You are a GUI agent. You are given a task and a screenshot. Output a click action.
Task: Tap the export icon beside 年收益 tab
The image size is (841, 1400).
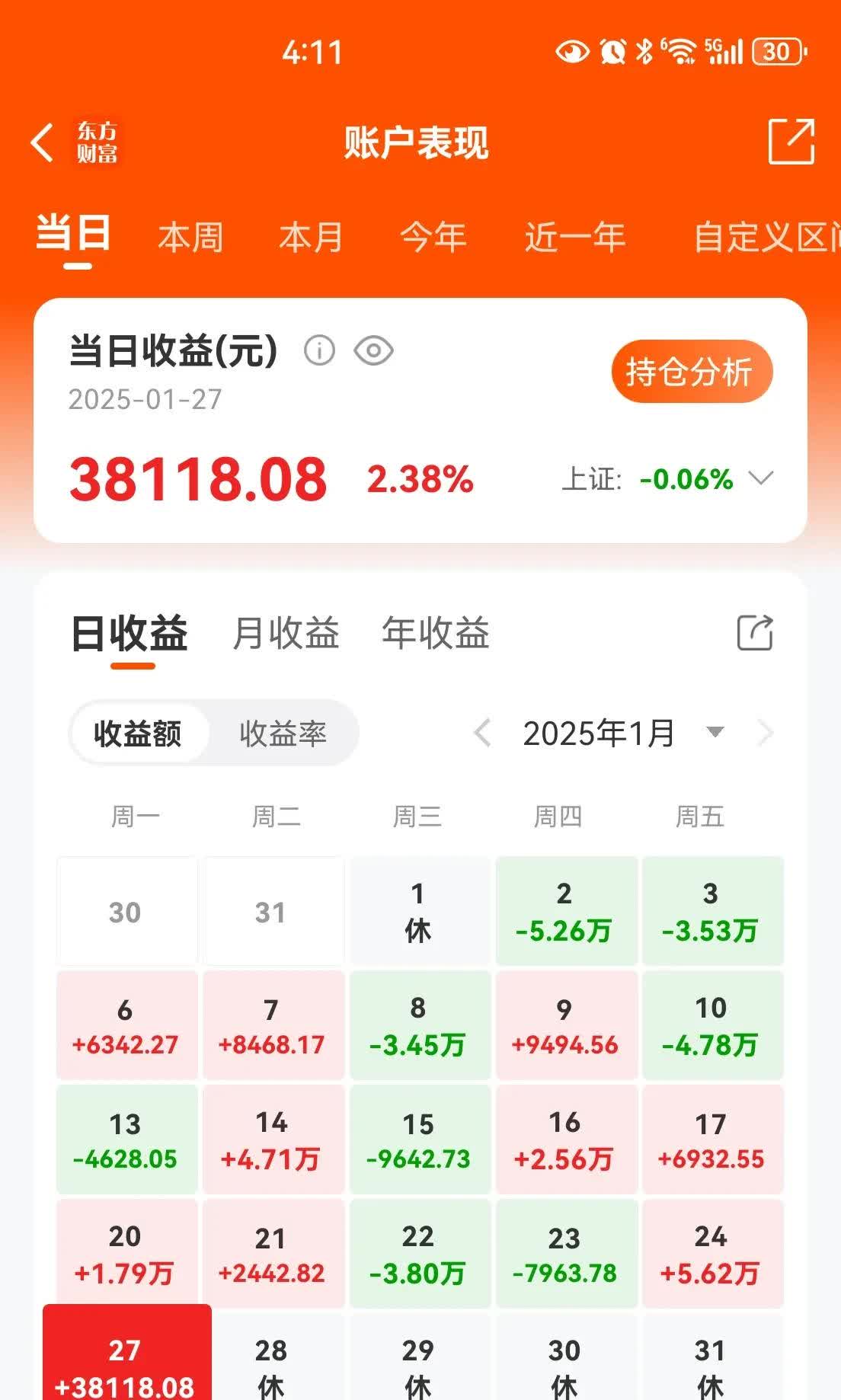click(x=755, y=632)
